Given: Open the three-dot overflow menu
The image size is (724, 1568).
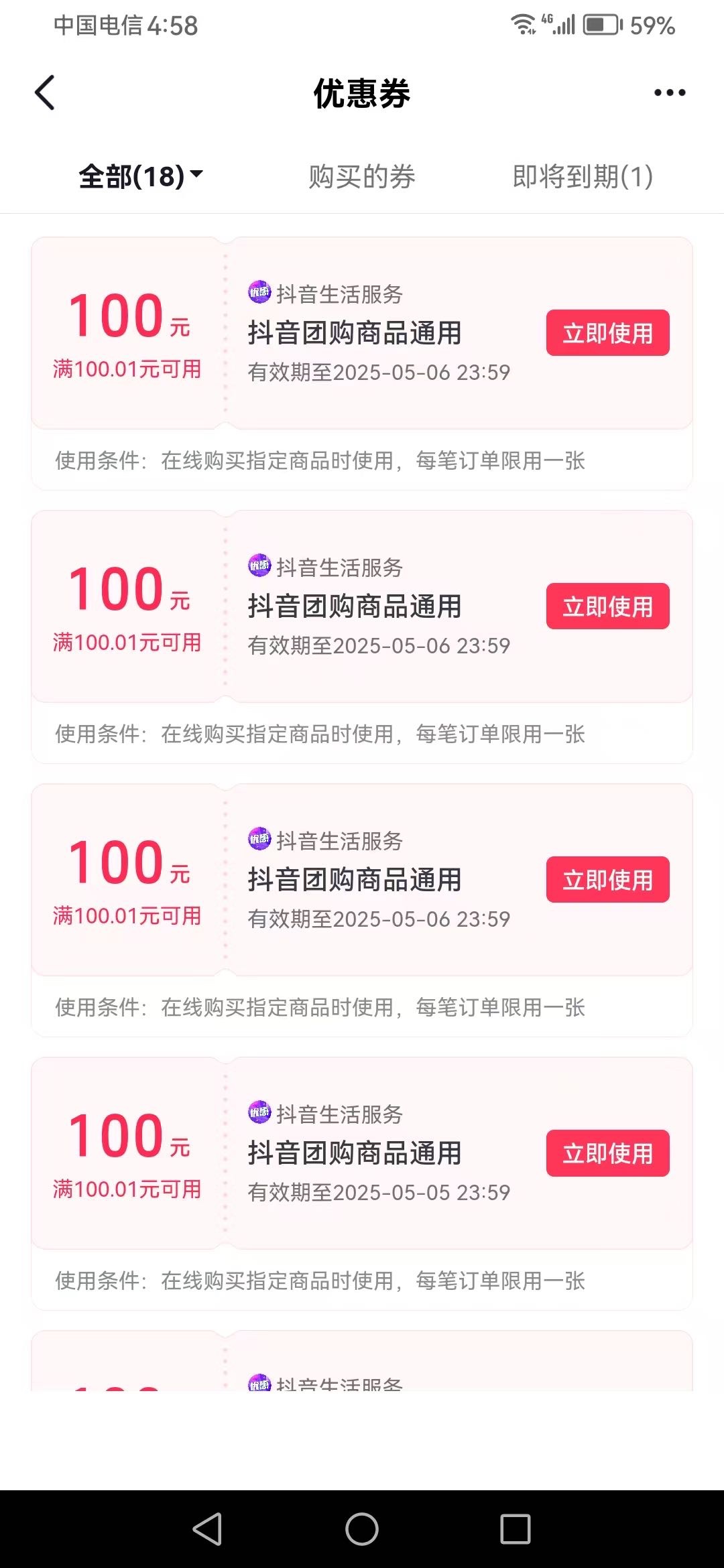Looking at the screenshot, I should 669,92.
